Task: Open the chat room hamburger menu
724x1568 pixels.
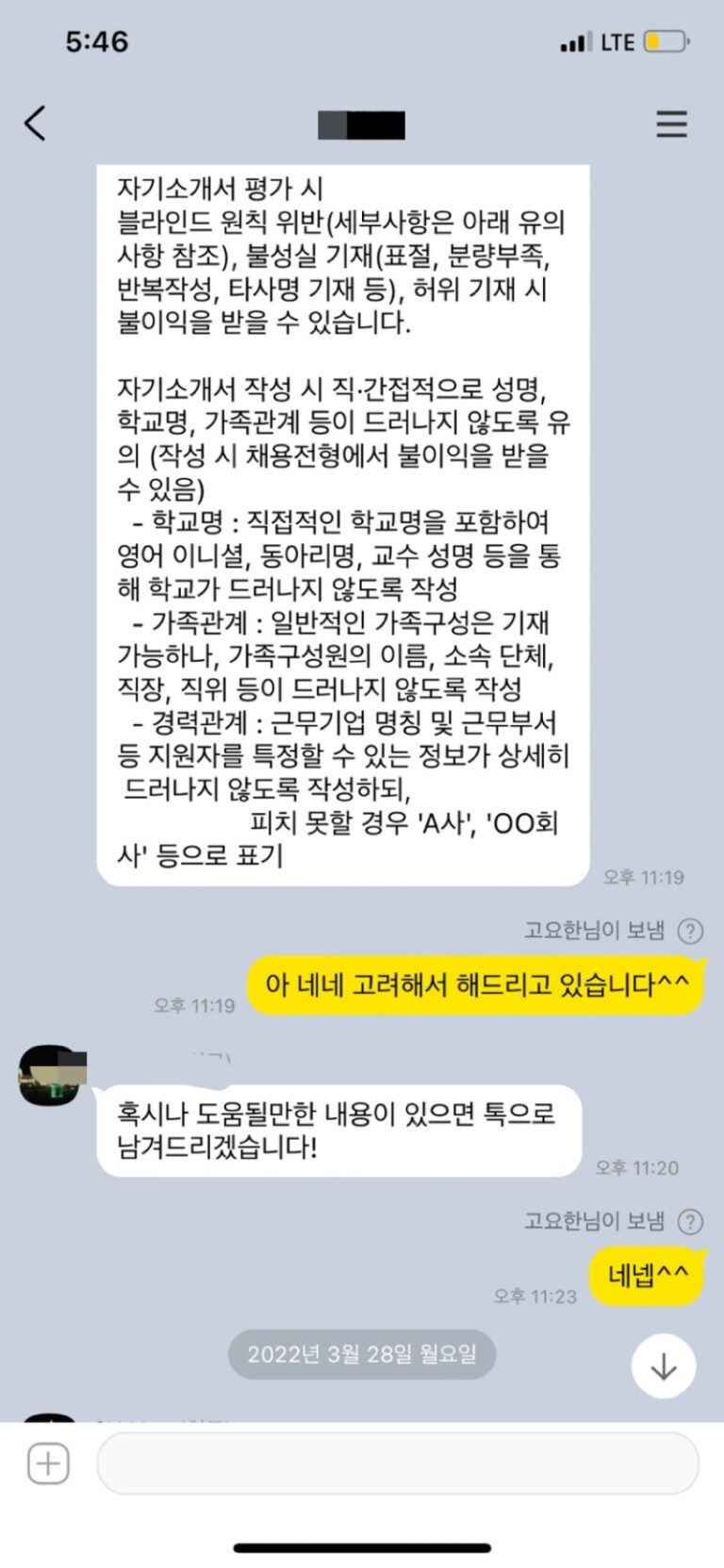Action: 671,124
